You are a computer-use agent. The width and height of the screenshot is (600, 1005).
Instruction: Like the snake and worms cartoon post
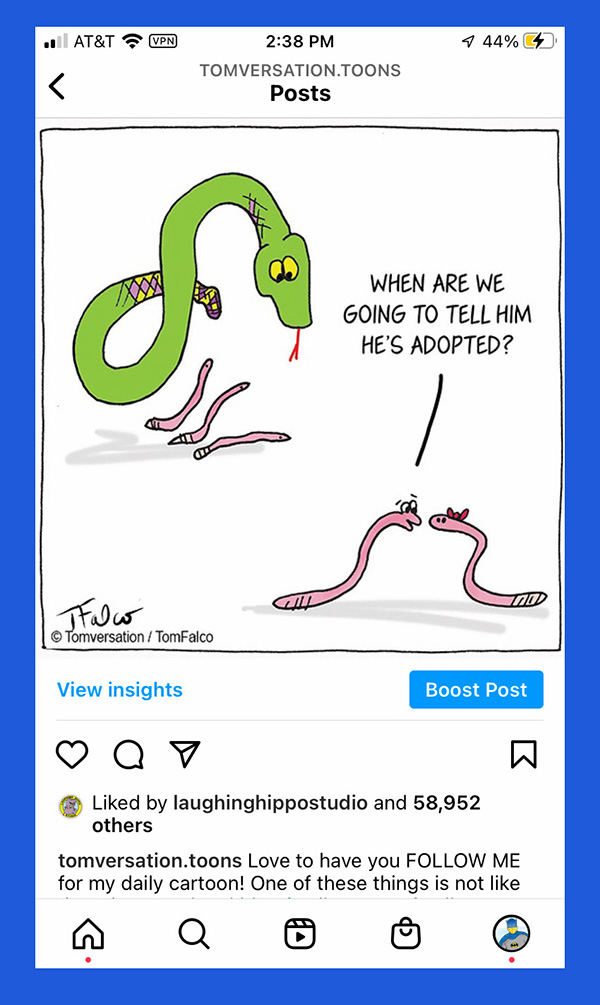pyautogui.click(x=72, y=754)
